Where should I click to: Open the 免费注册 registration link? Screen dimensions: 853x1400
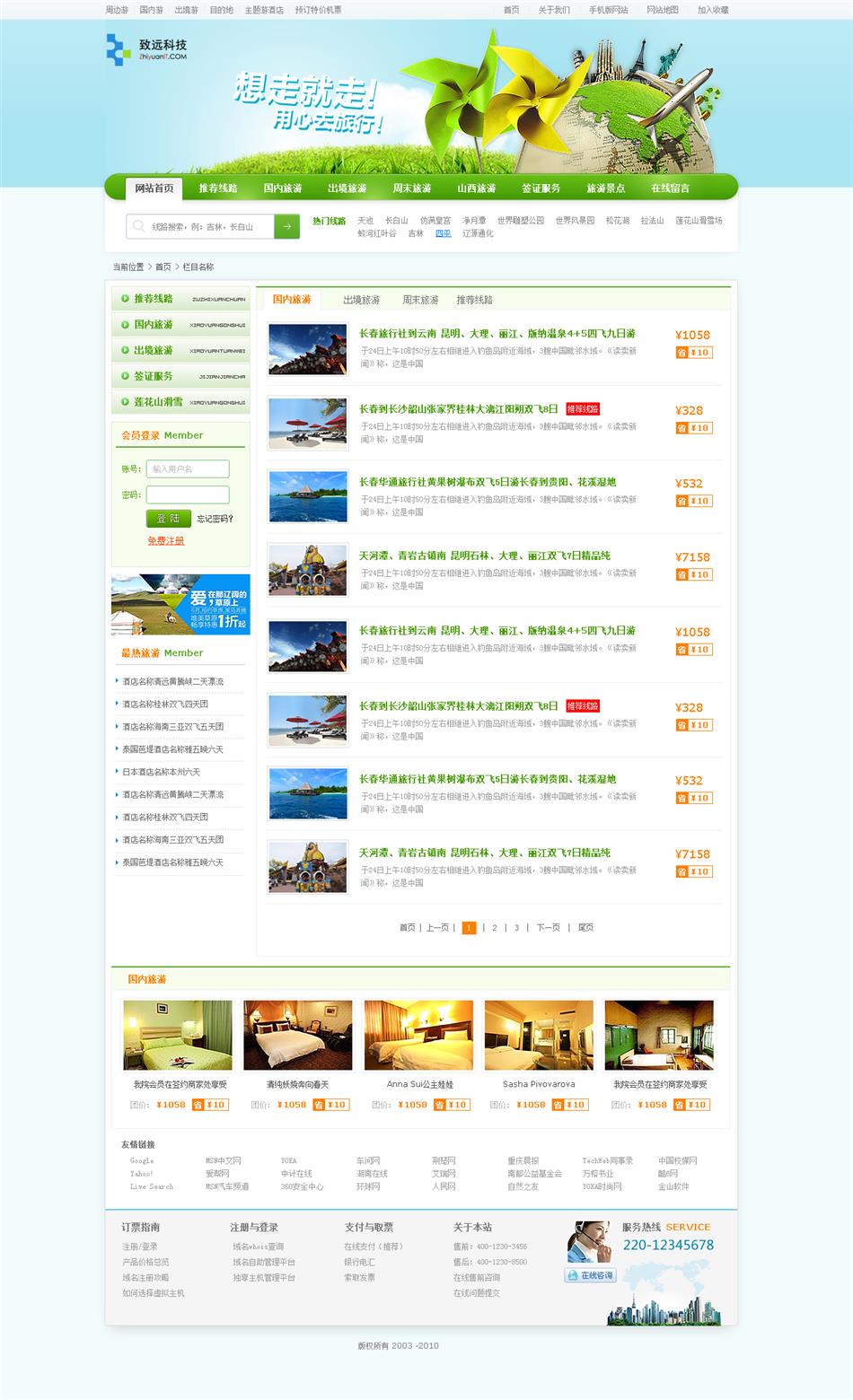point(166,540)
